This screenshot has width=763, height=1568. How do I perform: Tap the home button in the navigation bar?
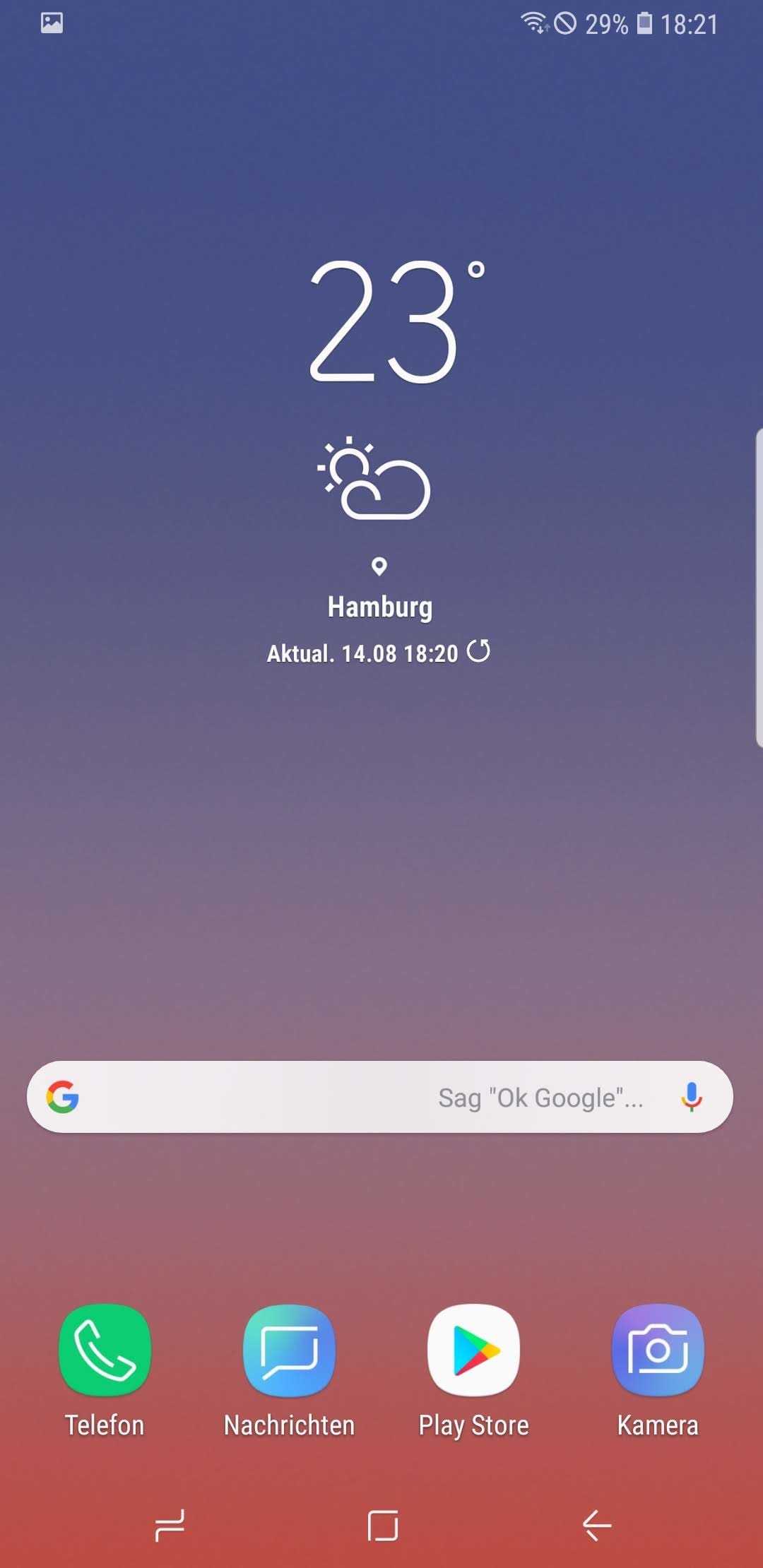[383, 1526]
